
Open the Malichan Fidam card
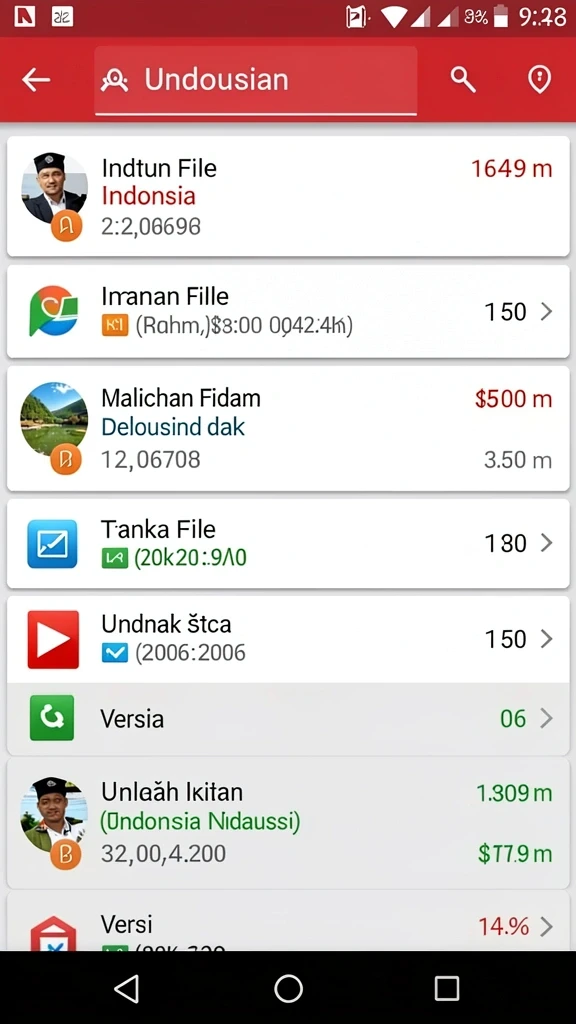pyautogui.click(x=288, y=428)
